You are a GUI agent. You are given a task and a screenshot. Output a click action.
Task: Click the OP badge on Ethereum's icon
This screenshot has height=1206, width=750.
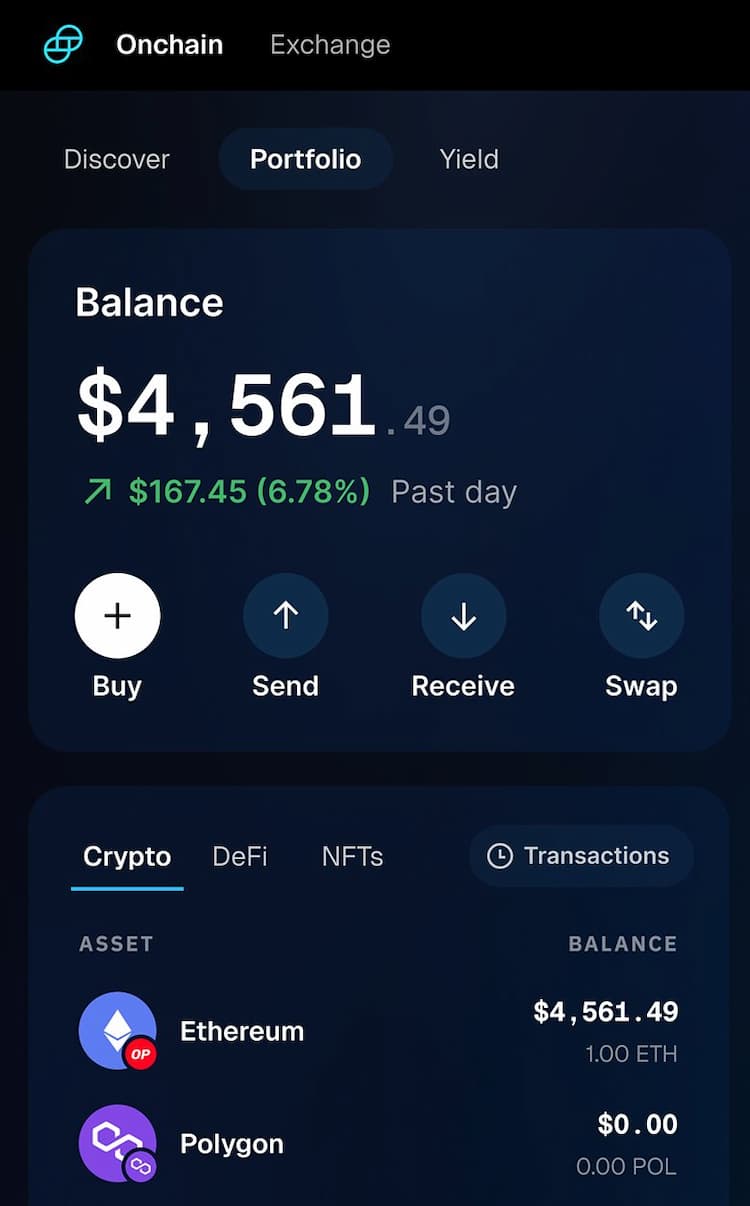[142, 1053]
